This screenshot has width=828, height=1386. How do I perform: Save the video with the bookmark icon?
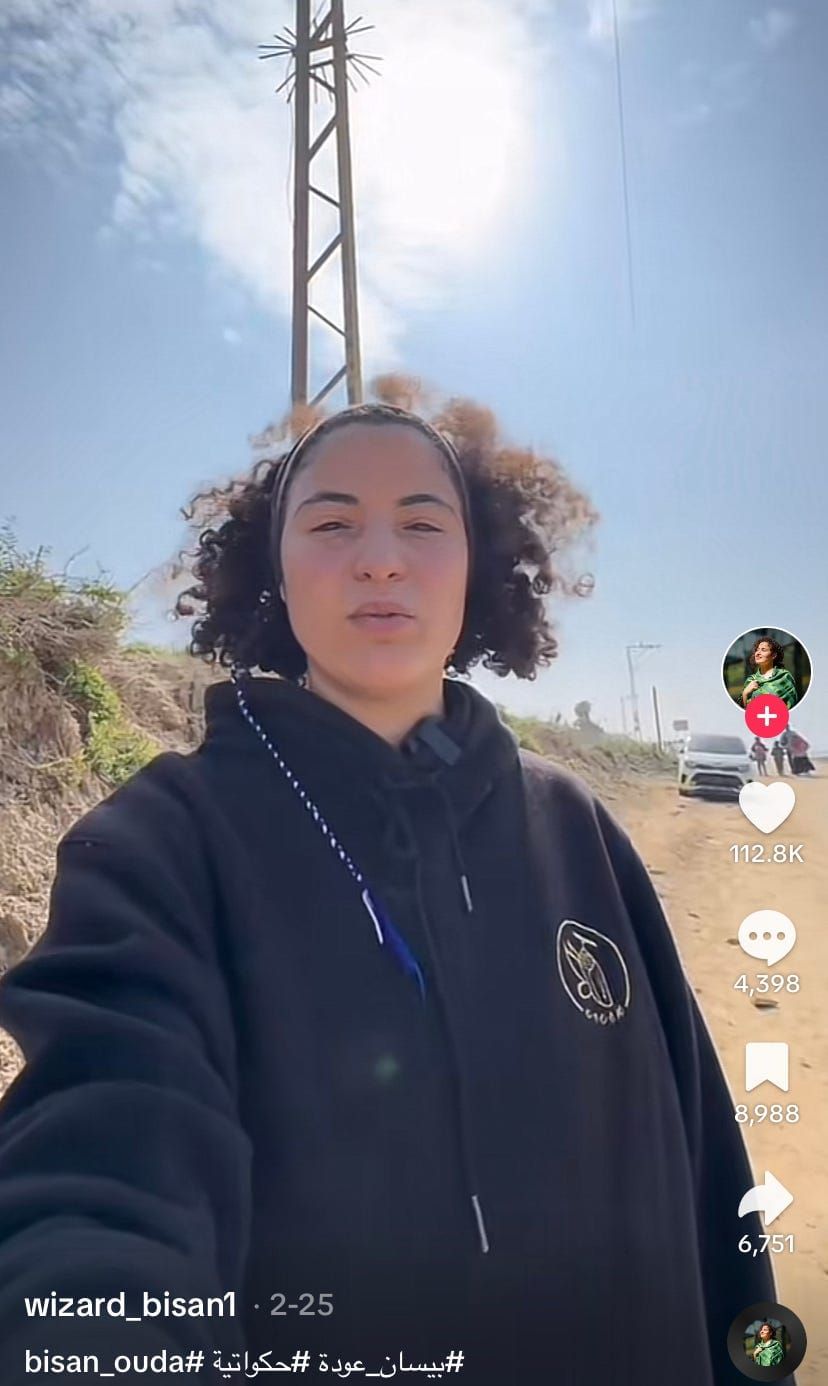[766, 1067]
